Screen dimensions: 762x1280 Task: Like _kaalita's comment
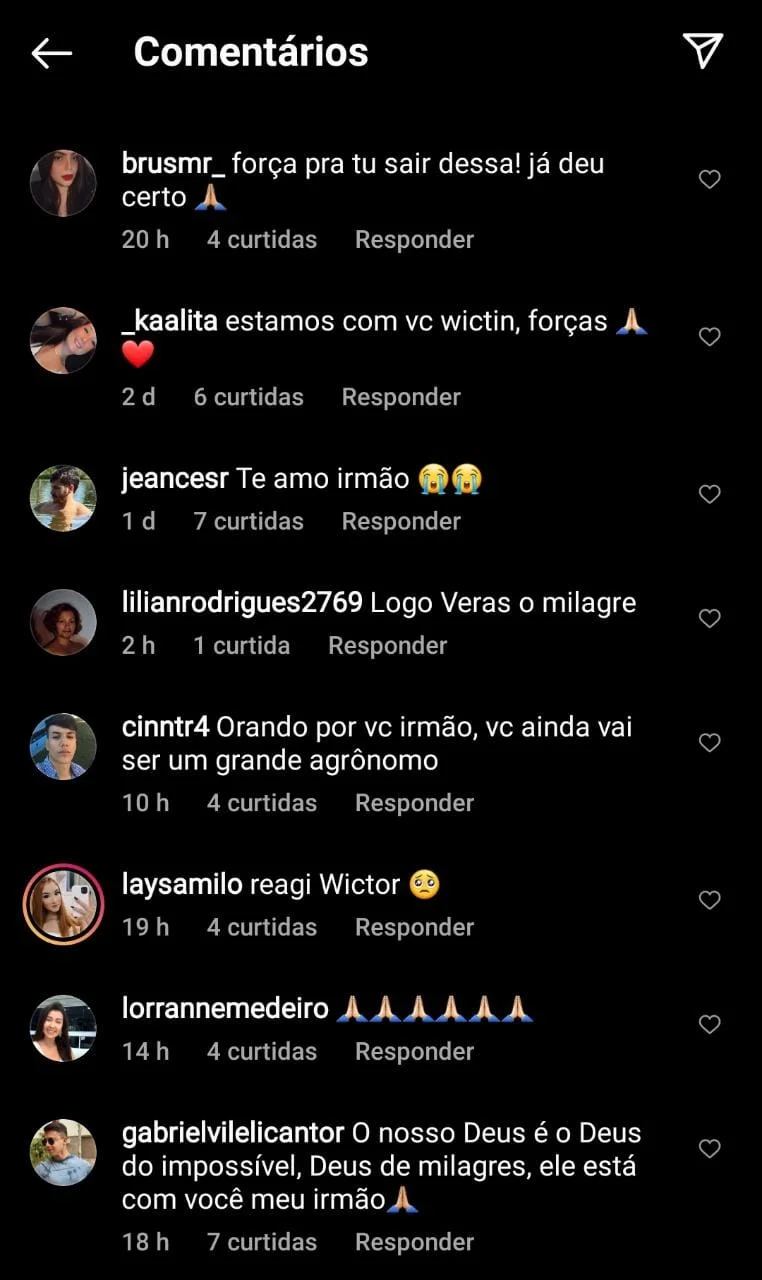click(x=709, y=337)
